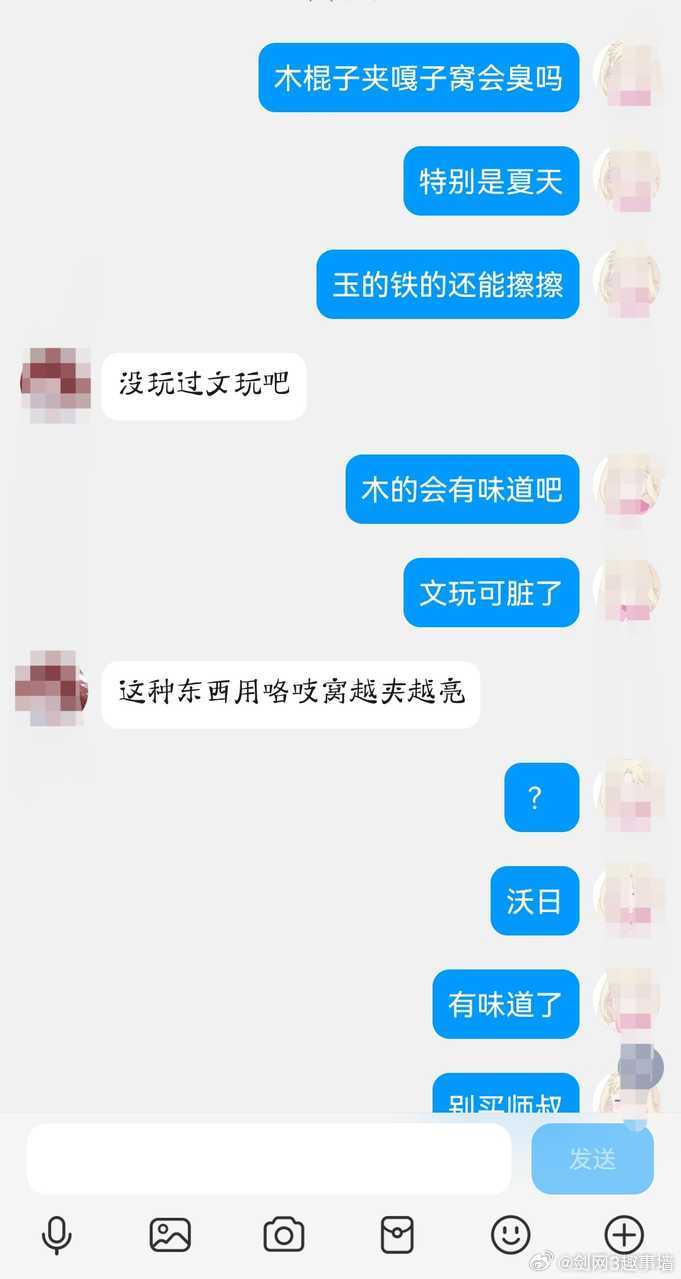
Task: Open the red packet icon
Action: point(397,1235)
